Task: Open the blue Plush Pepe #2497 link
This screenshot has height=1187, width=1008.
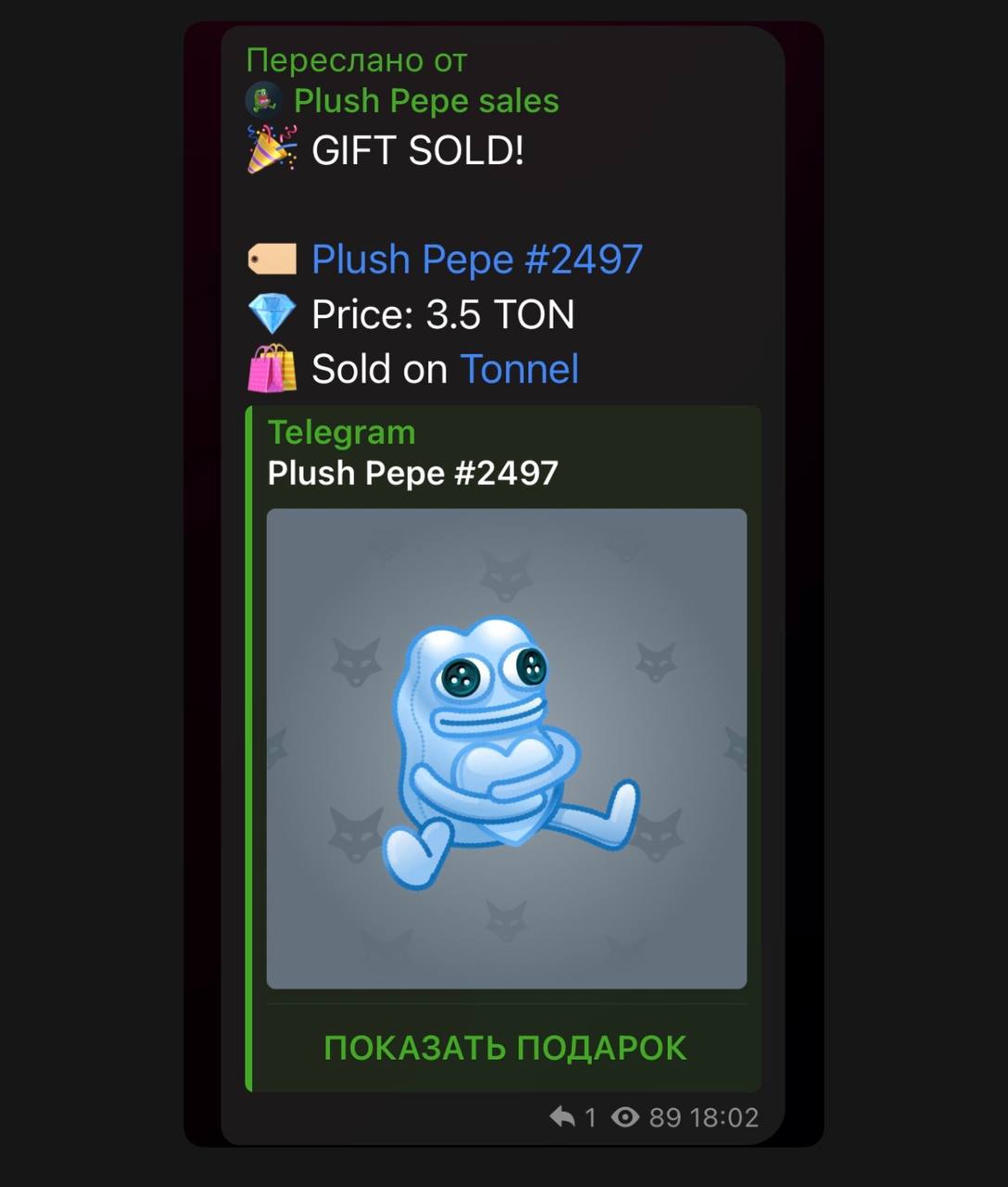Action: click(477, 260)
